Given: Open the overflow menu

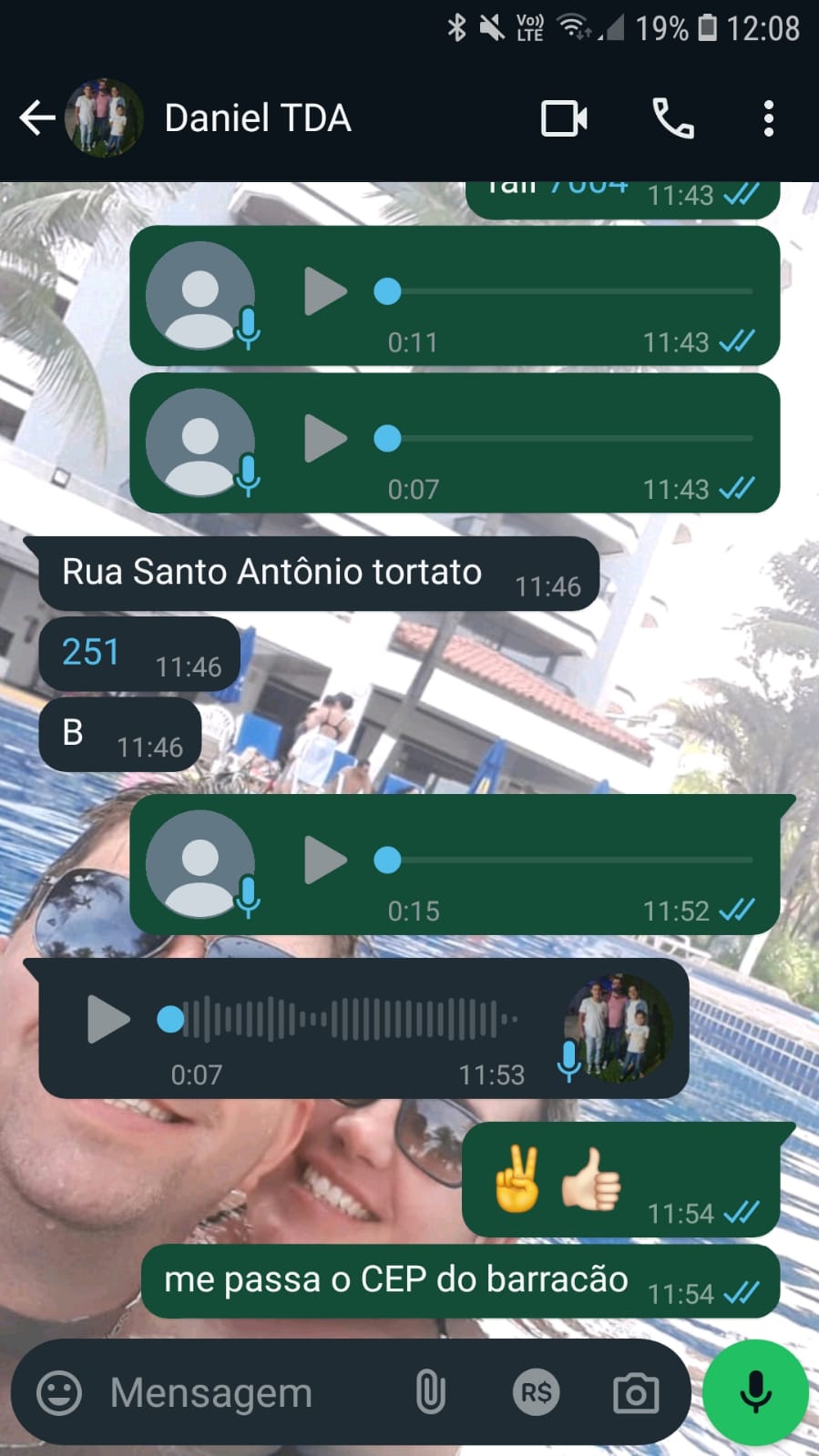Looking at the screenshot, I should [769, 118].
